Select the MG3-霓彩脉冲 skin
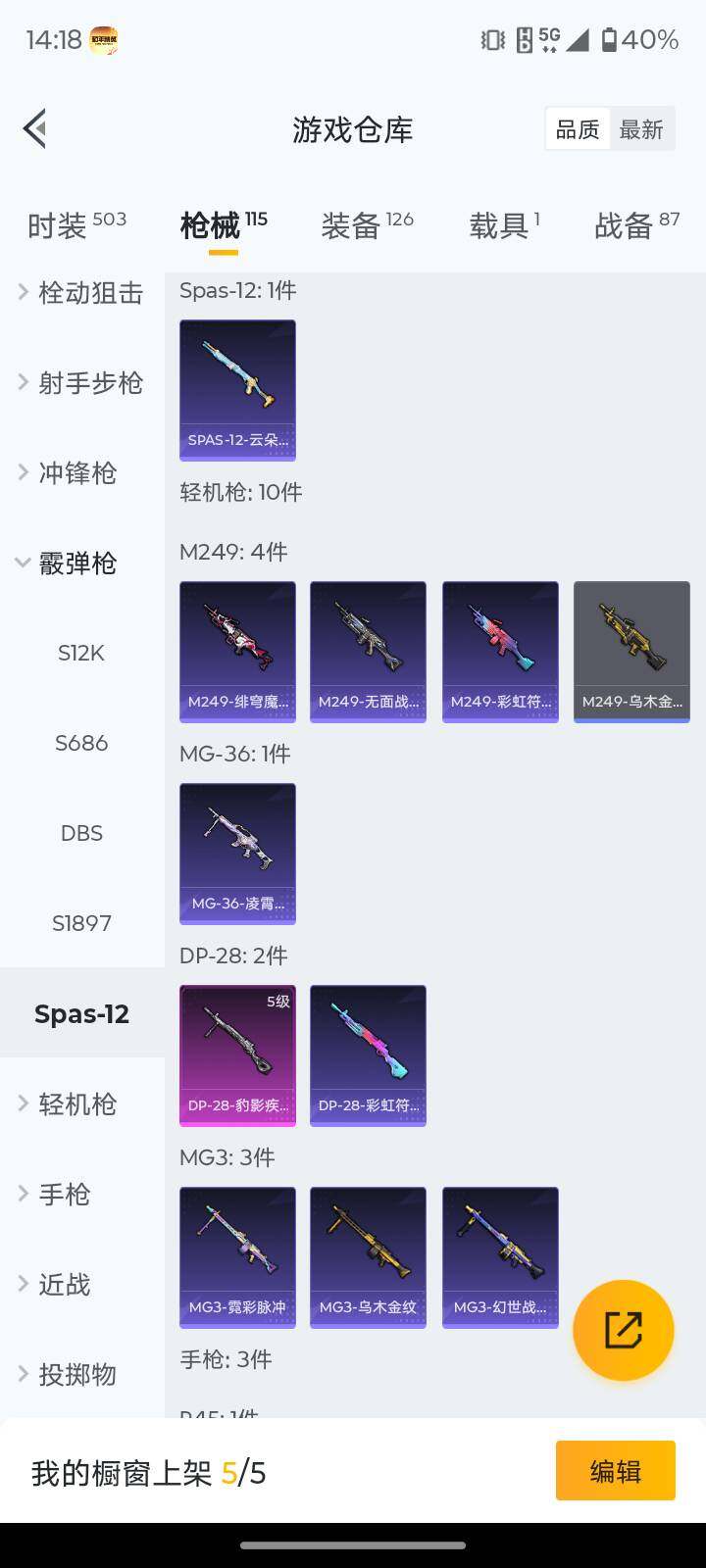Image resolution: width=706 pixels, height=1568 pixels. [x=236, y=1256]
